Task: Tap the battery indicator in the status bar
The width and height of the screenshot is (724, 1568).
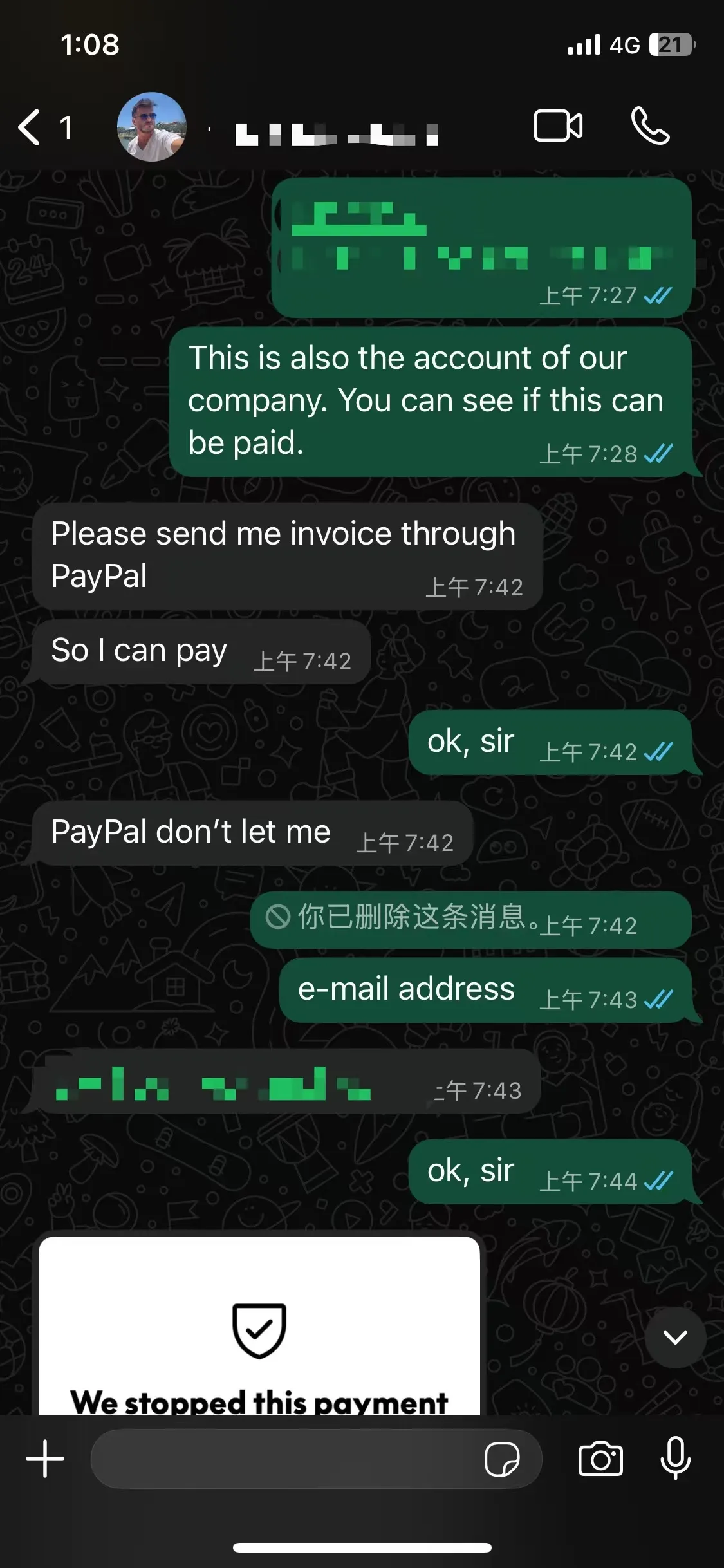Action: (x=669, y=44)
